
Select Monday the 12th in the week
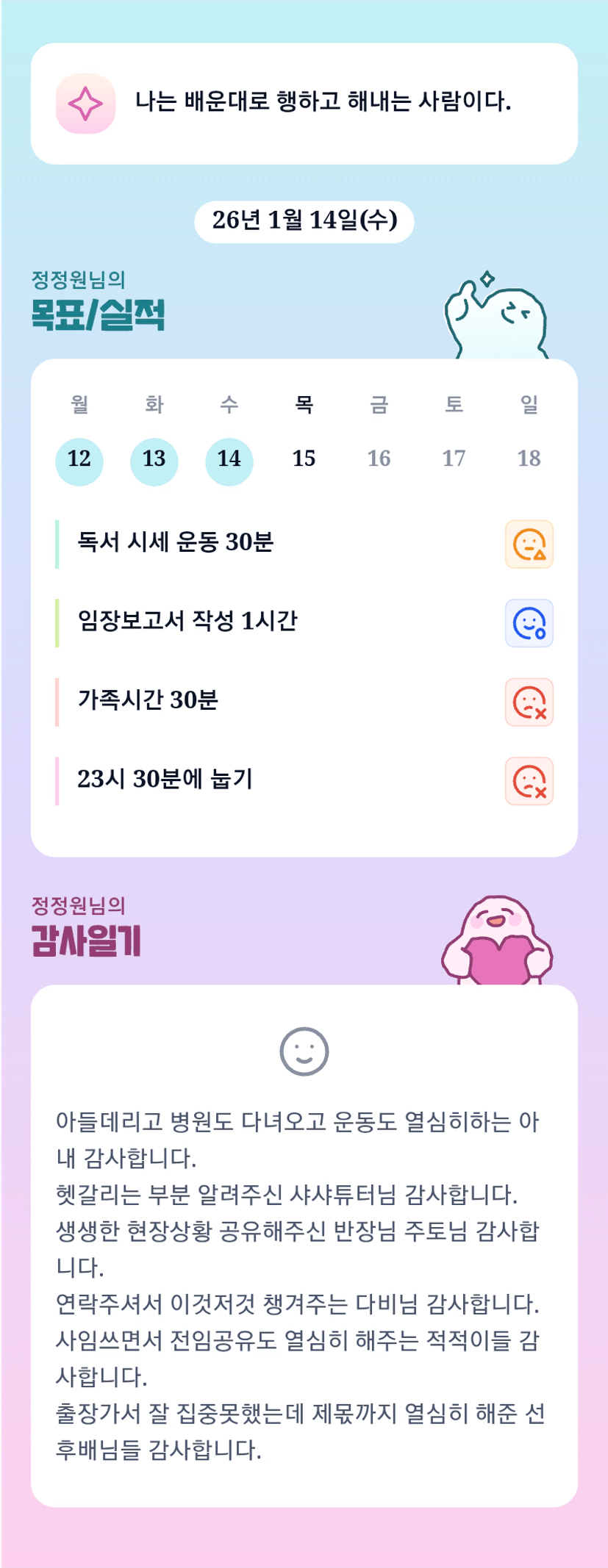pyautogui.click(x=79, y=461)
